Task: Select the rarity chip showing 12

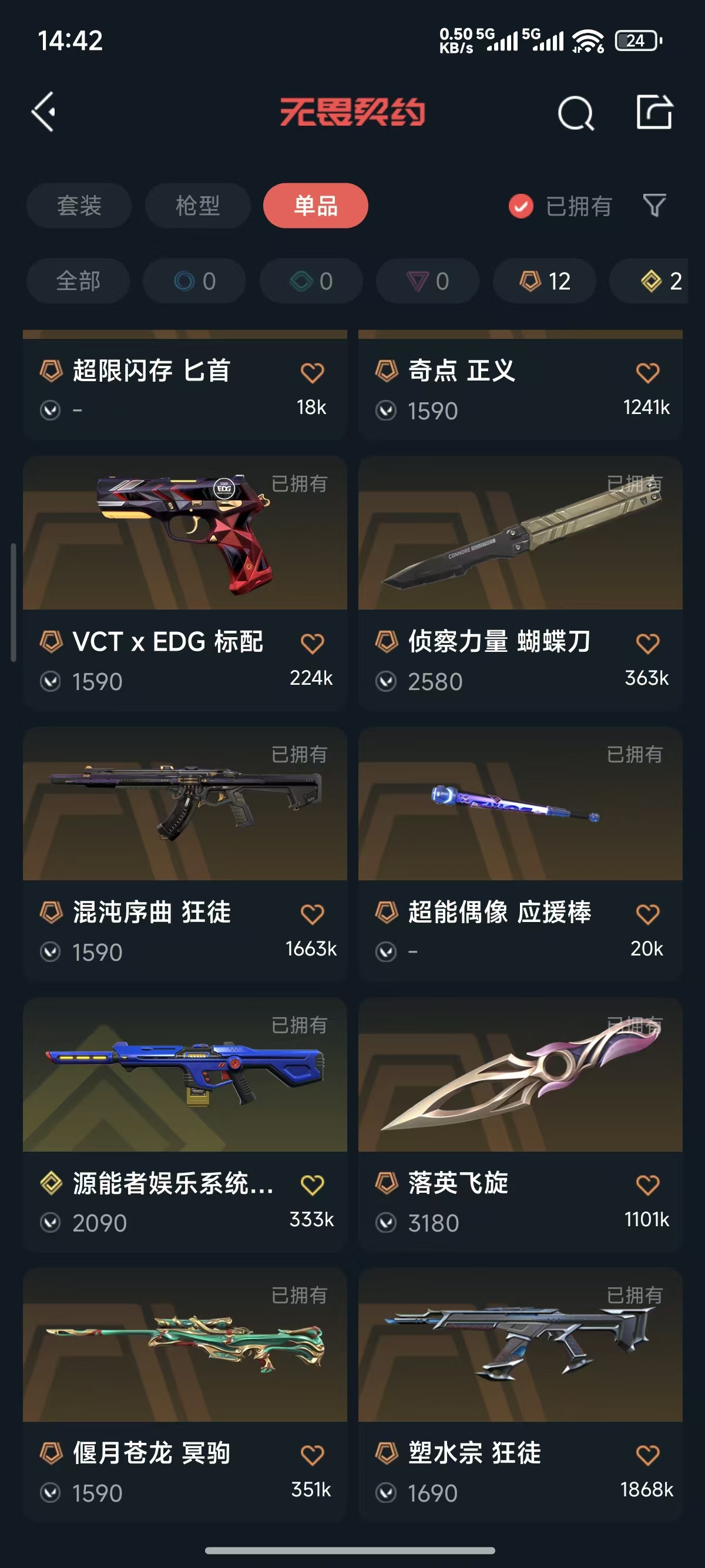Action: (544, 281)
